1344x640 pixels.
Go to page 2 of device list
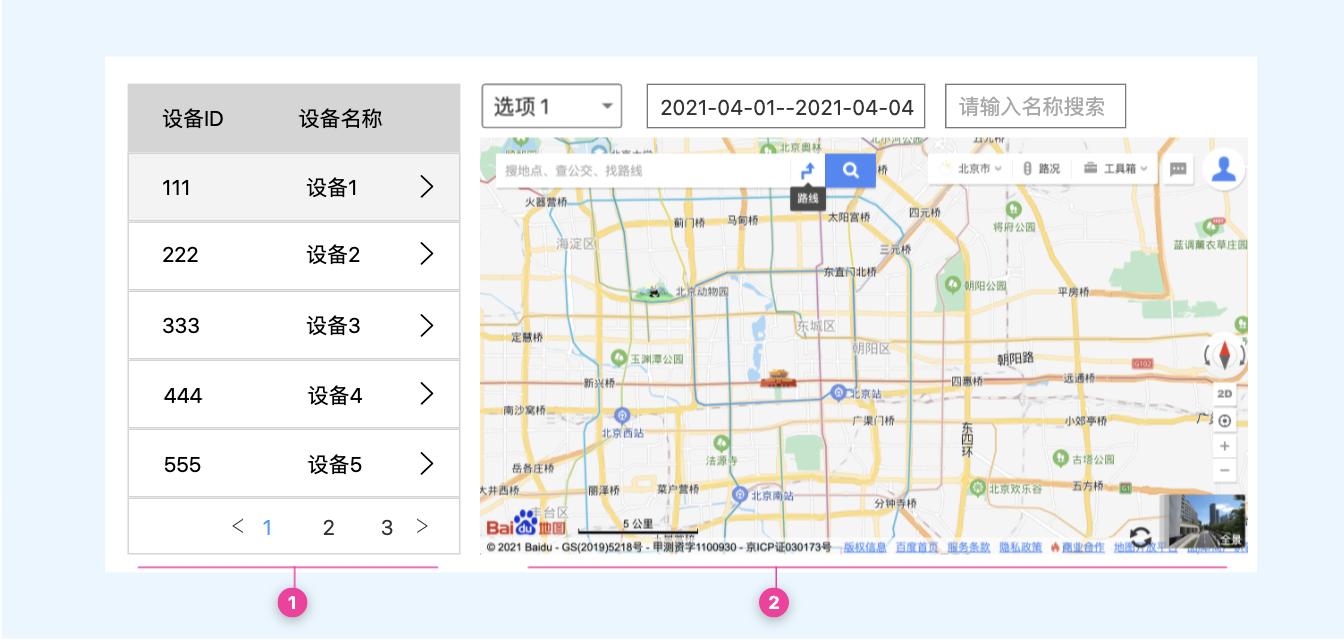coord(328,527)
